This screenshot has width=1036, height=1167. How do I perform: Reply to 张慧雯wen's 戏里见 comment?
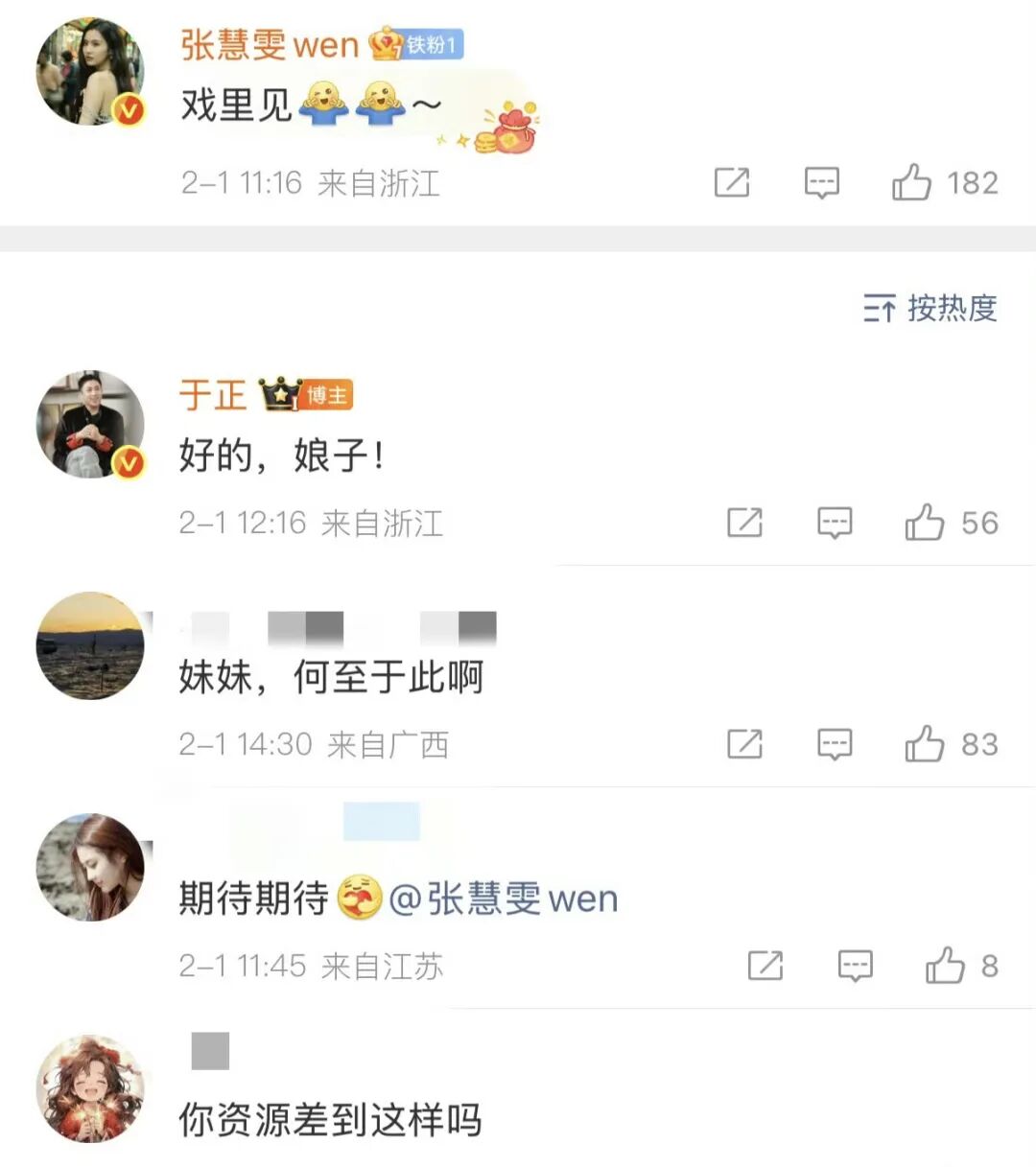tap(821, 182)
